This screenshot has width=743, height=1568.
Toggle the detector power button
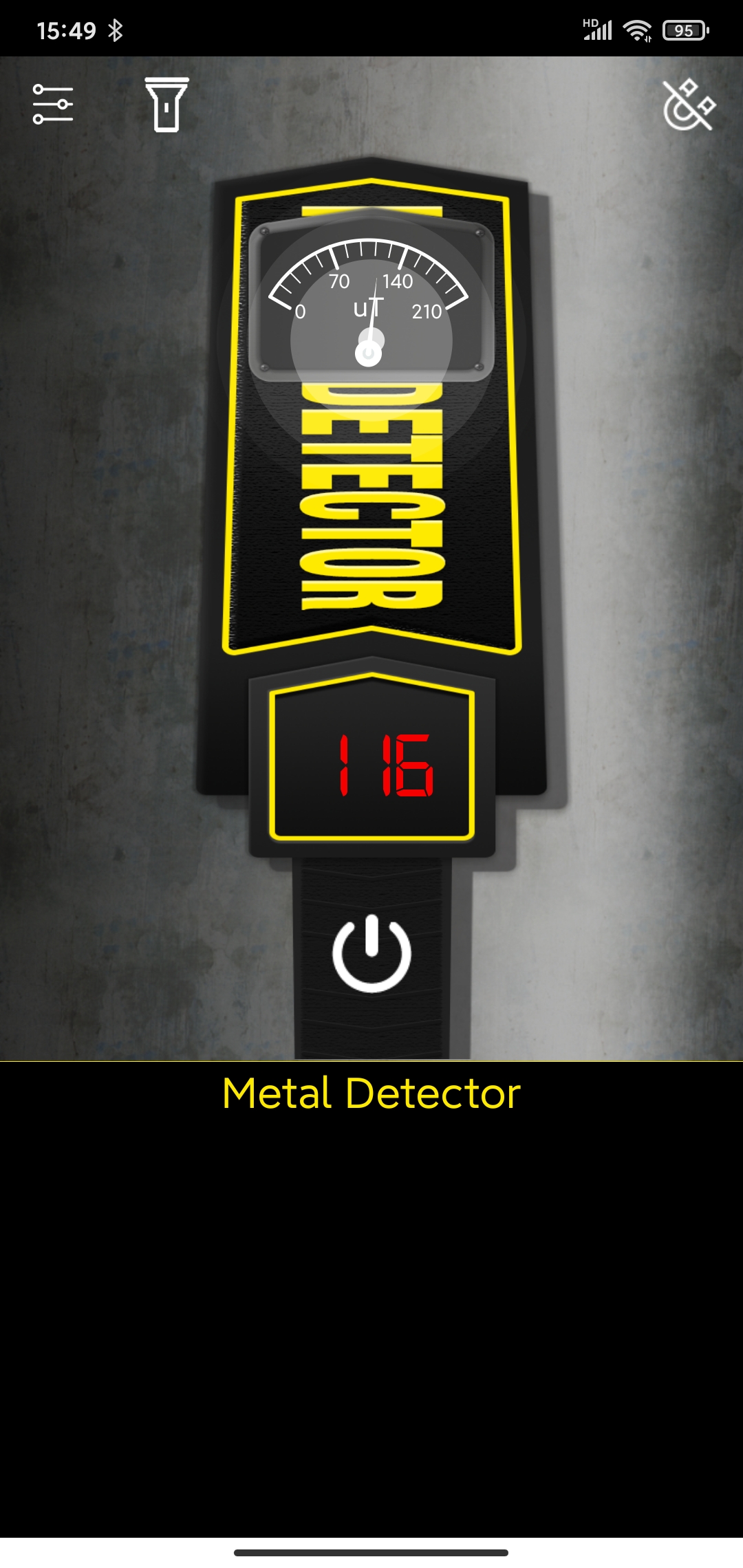tap(371, 953)
